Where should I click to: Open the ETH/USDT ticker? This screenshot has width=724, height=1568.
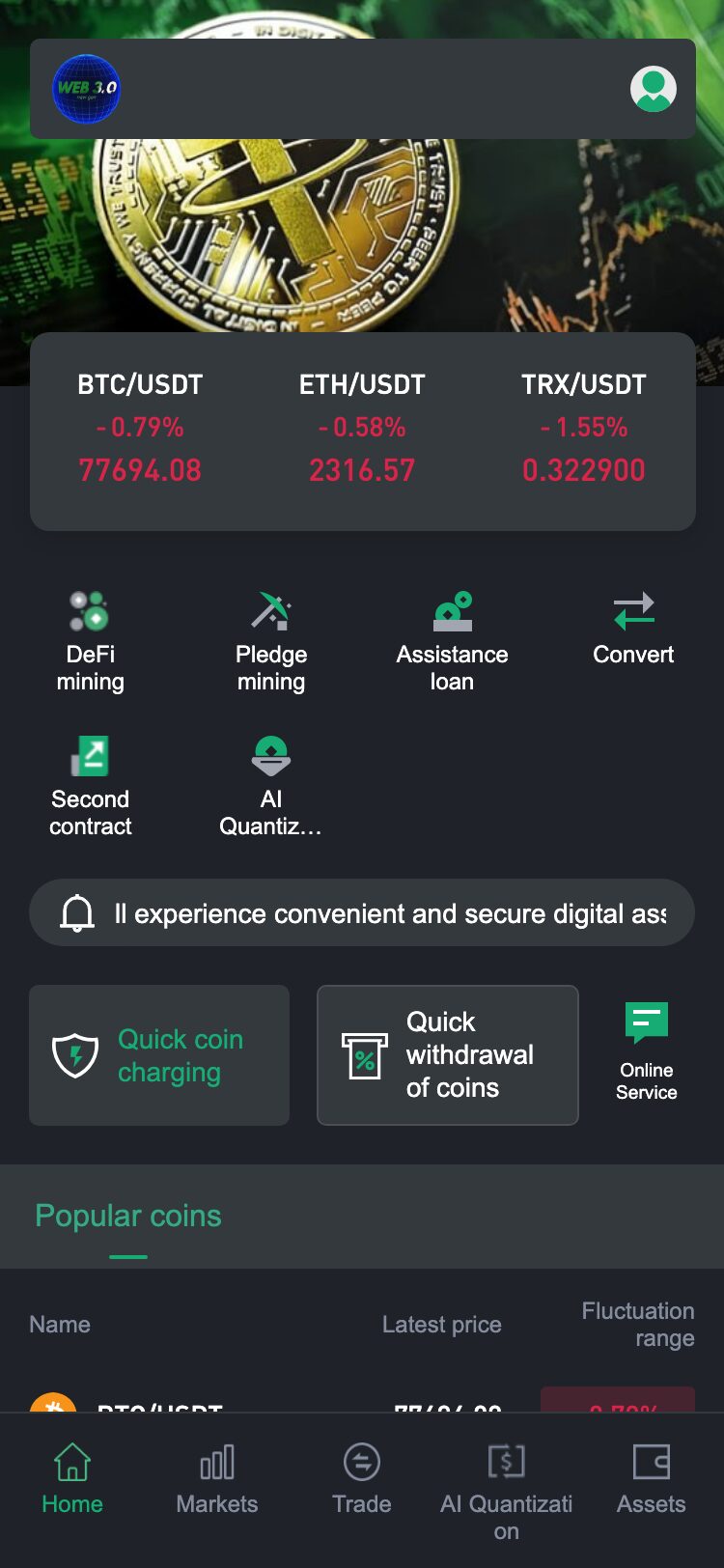pos(362,429)
